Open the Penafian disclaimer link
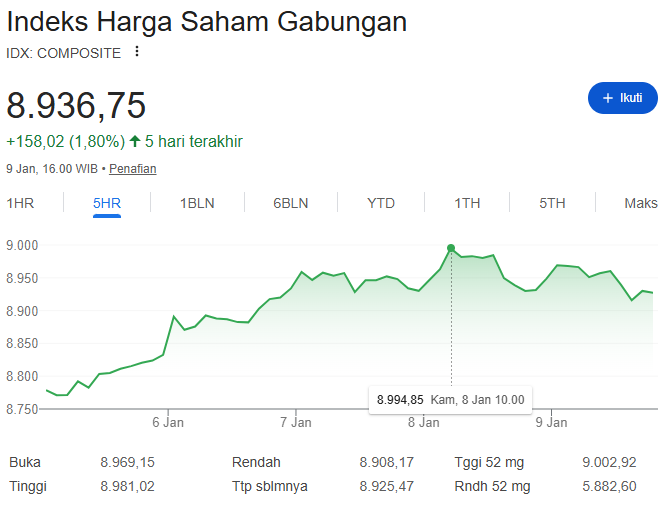 tap(132, 169)
